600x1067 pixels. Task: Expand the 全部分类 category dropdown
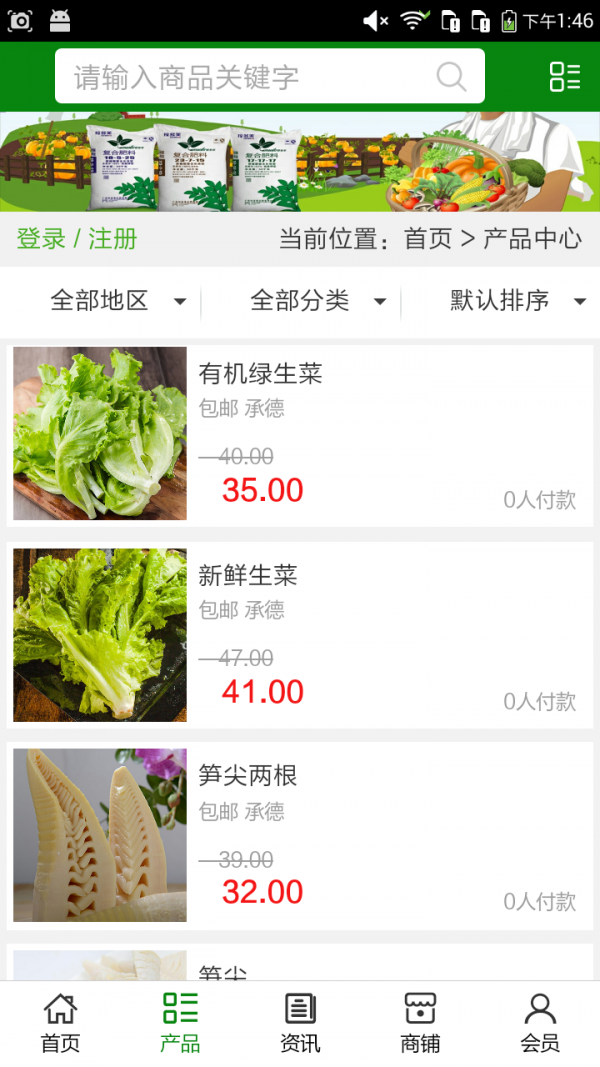[317, 301]
